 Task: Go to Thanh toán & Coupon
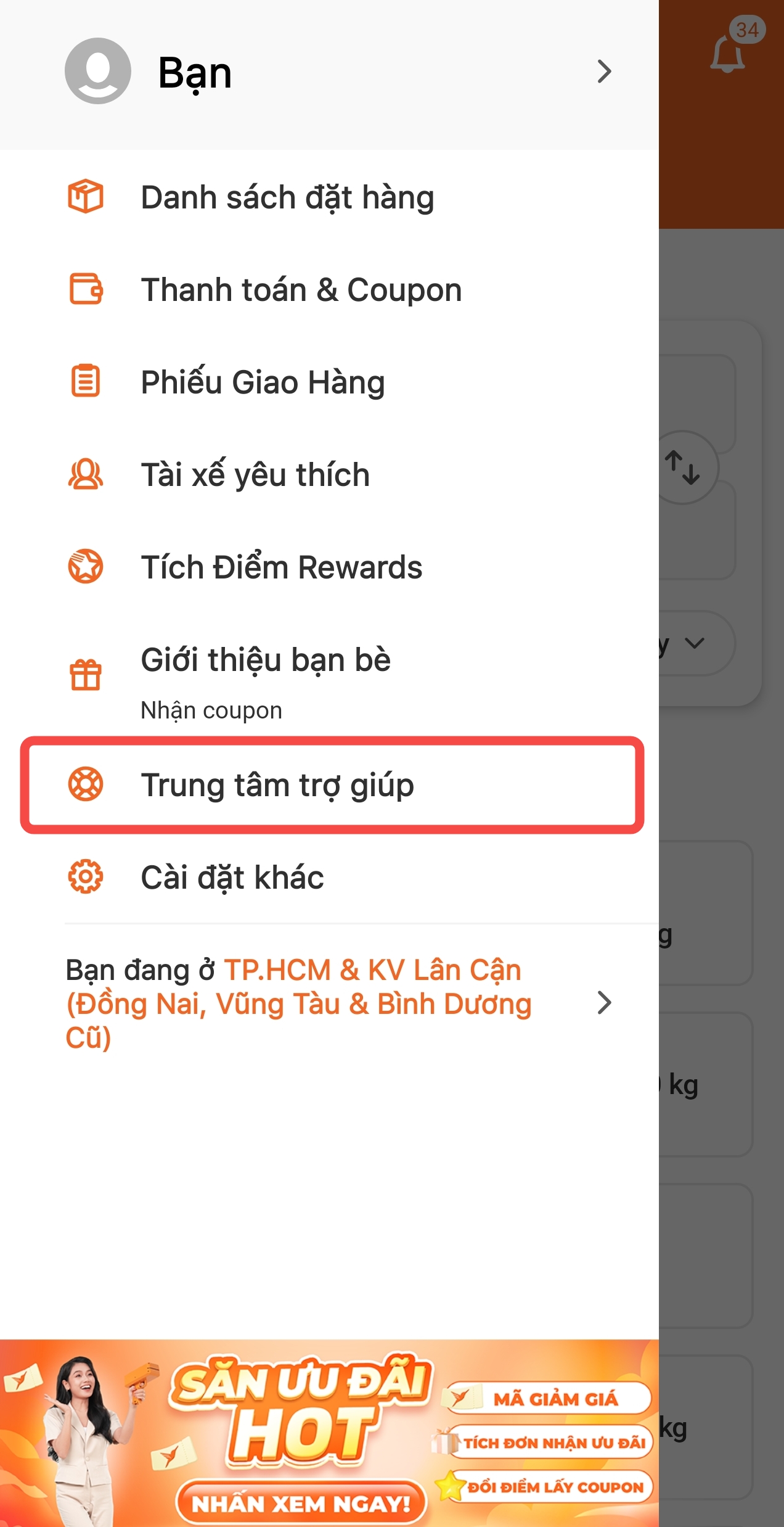329,290
